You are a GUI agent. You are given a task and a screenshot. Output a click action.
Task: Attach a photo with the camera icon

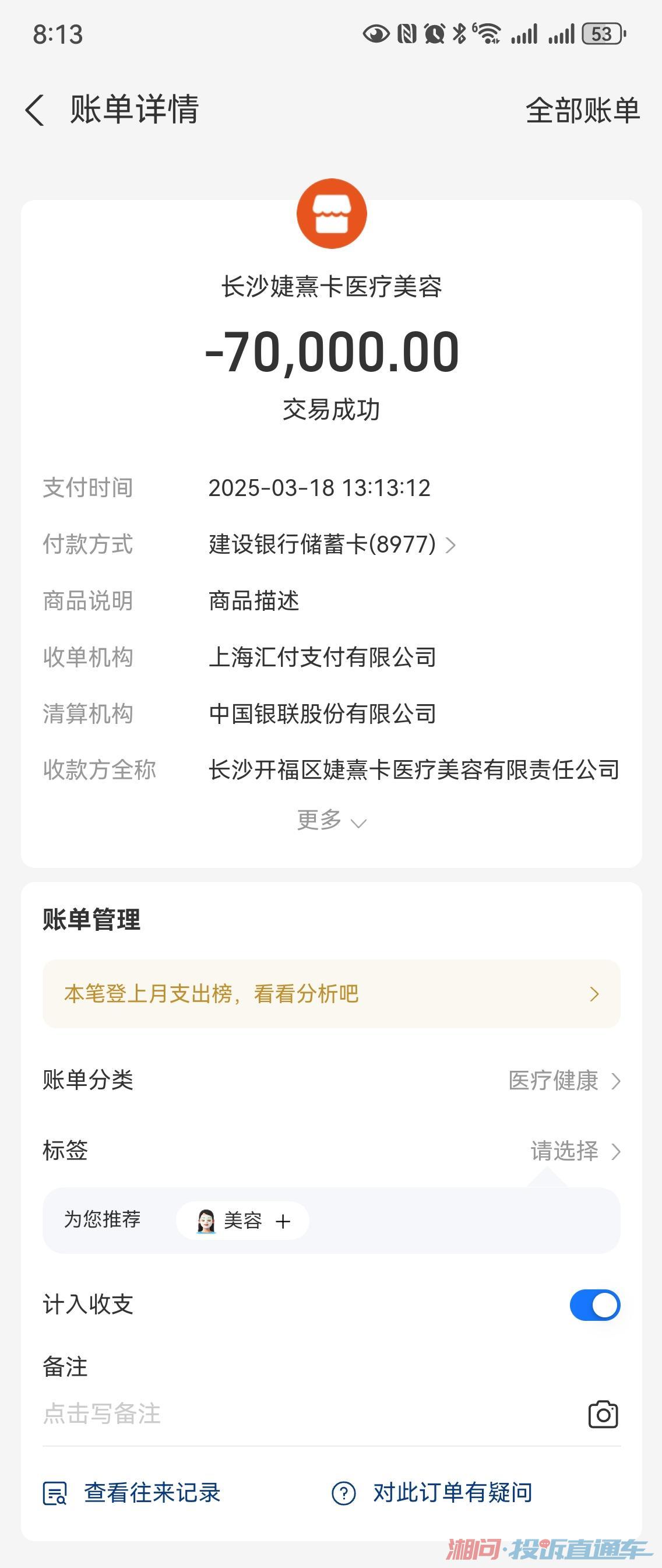[603, 1415]
